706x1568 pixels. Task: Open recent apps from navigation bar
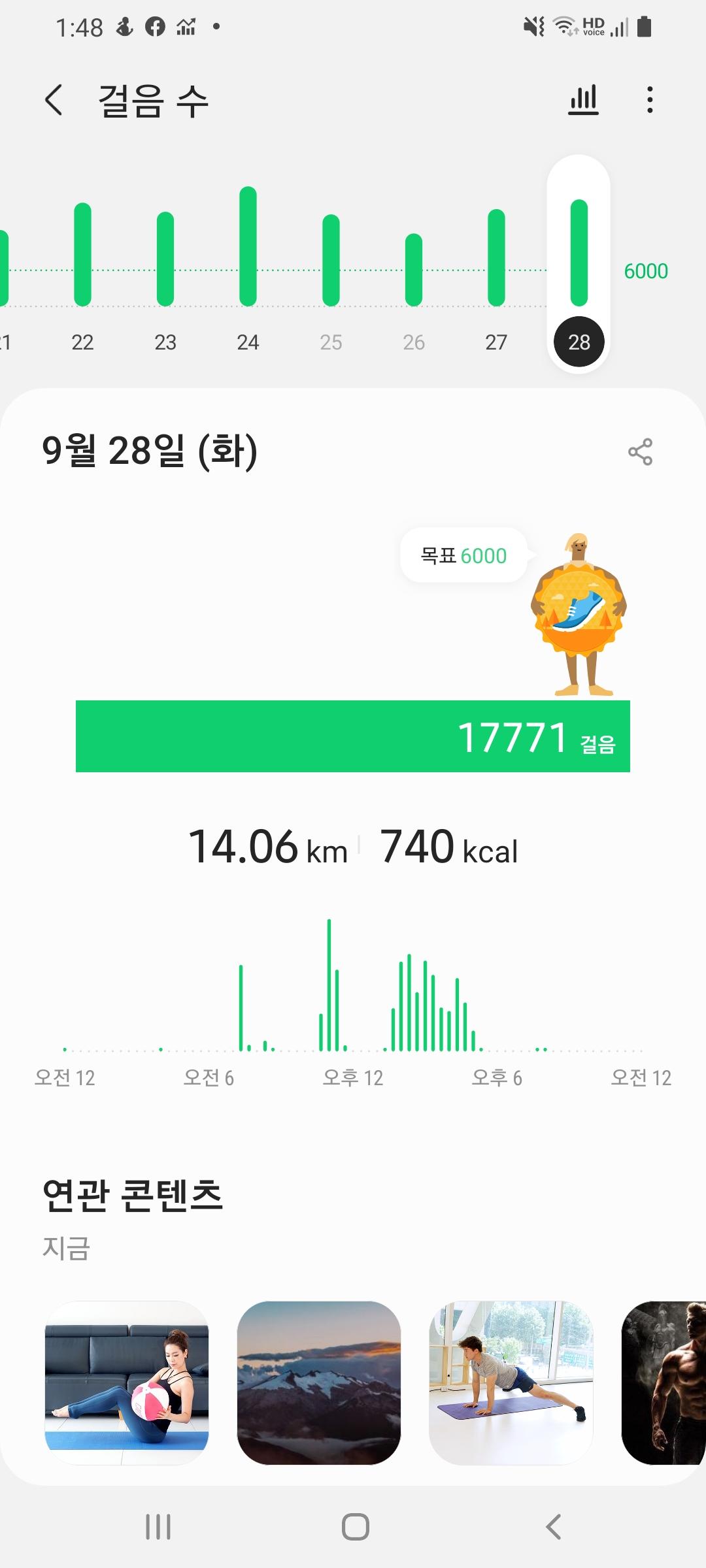tap(158, 1527)
